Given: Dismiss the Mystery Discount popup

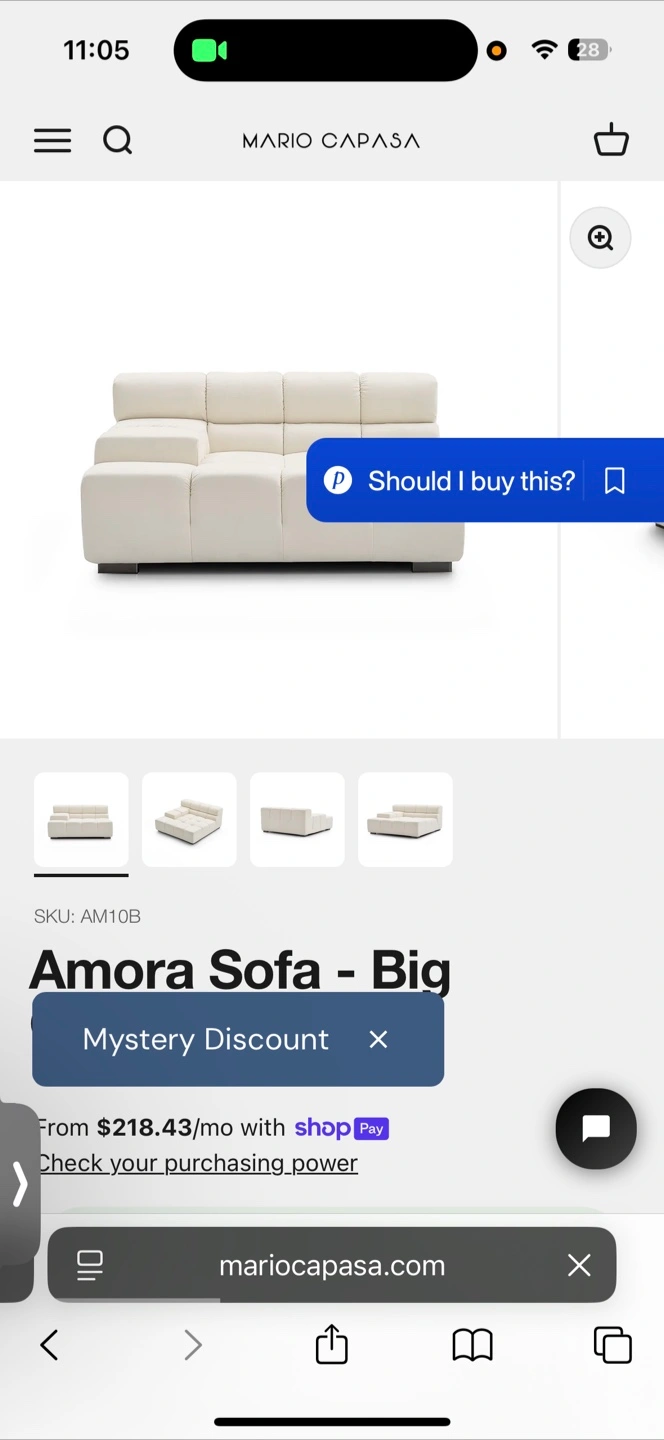Looking at the screenshot, I should pos(378,1040).
